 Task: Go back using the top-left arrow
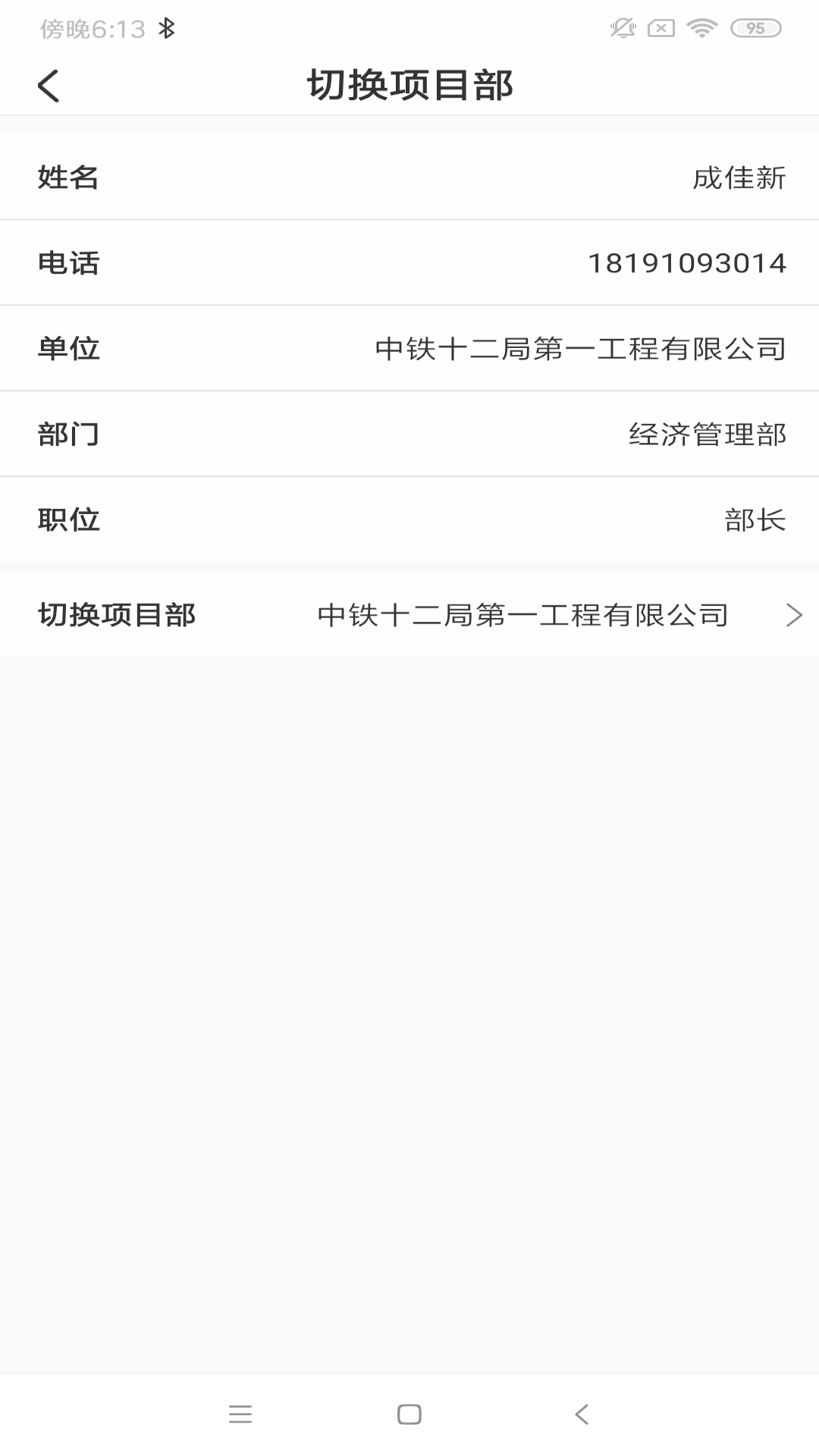(x=49, y=85)
